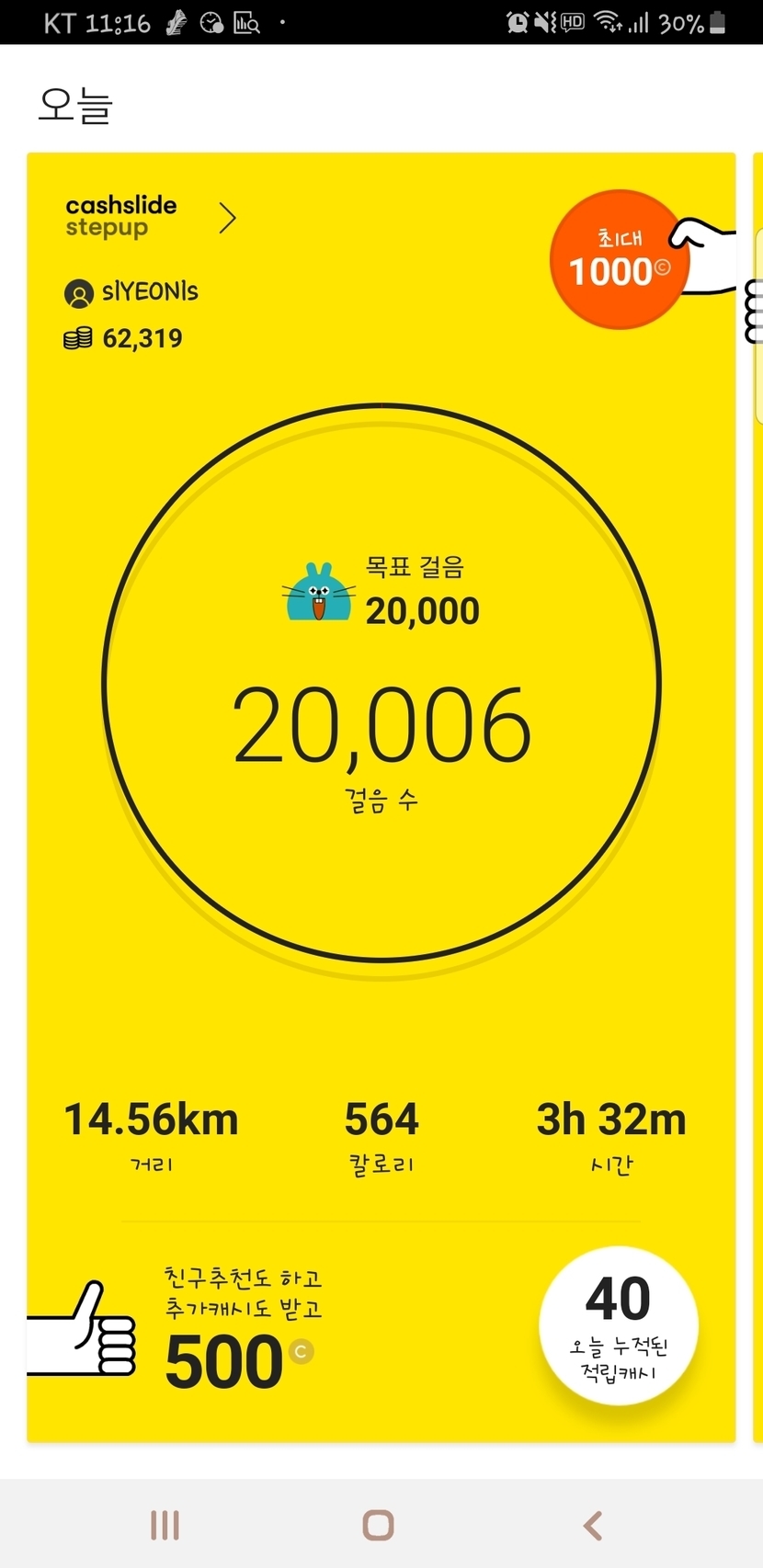
Task: Open the cashslide stepup chevron
Action: pos(227,218)
